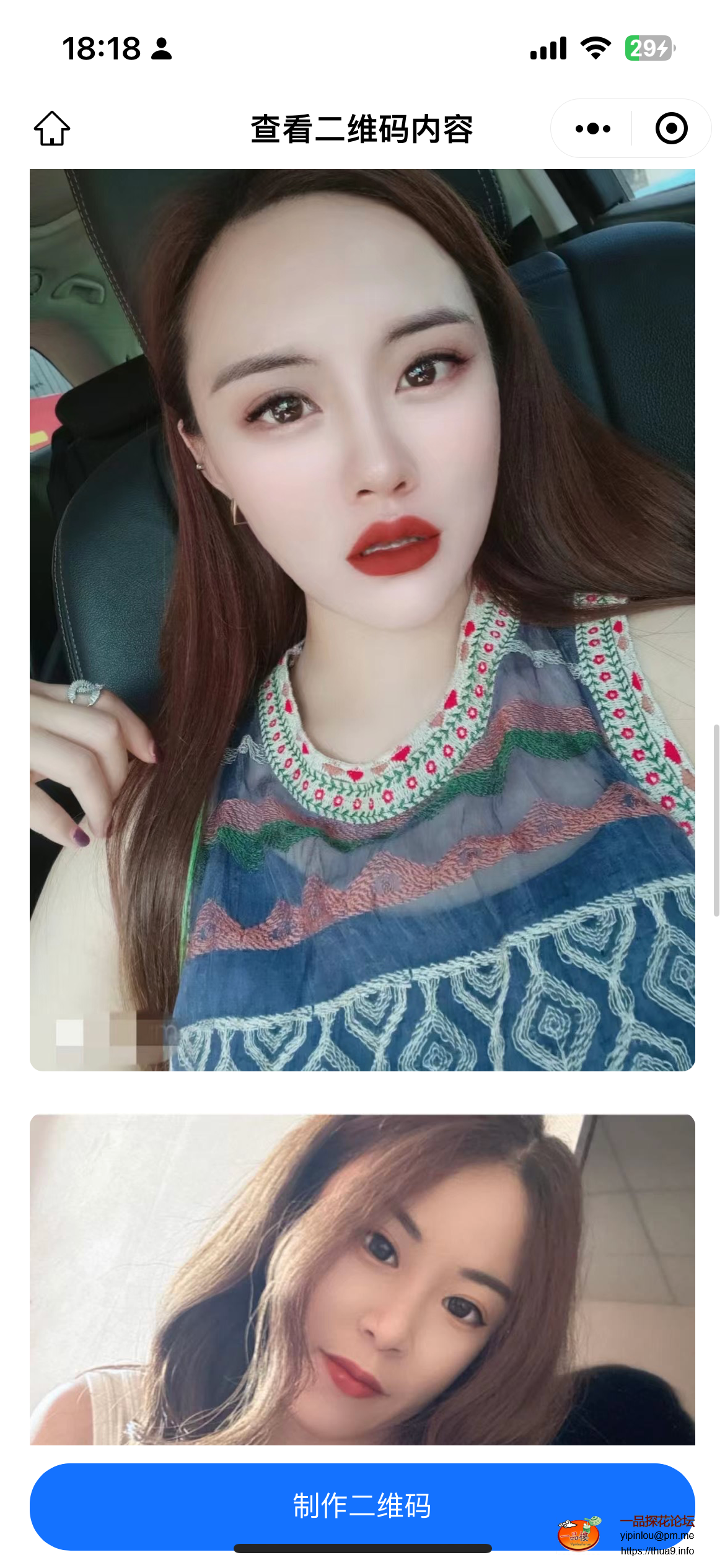
Task: Close the mini program with circle button
Action: (x=671, y=129)
